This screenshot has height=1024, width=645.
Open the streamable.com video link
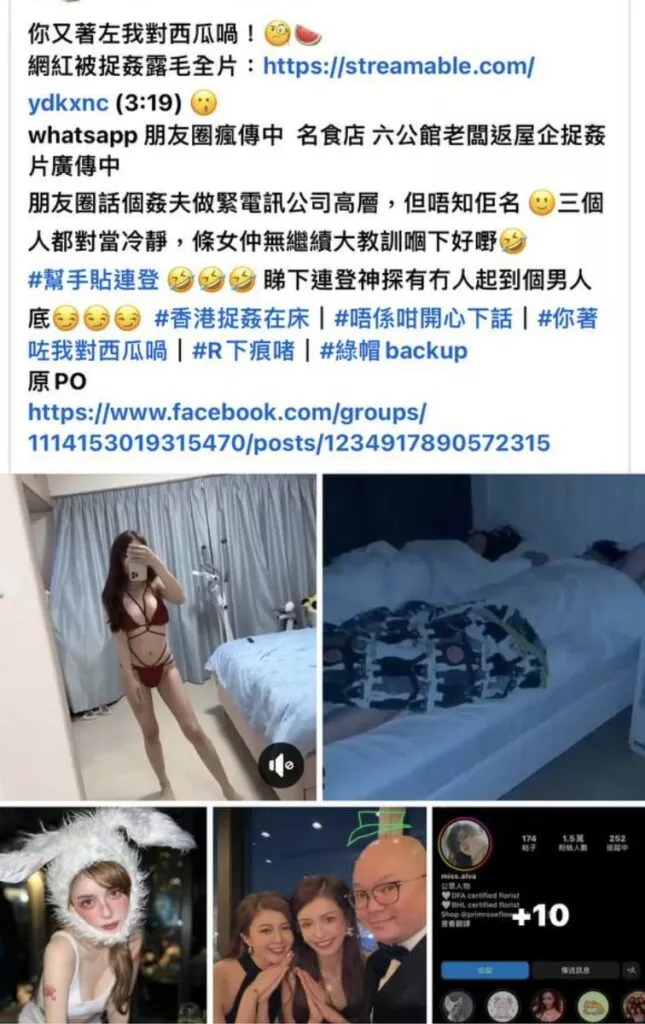tap(398, 67)
